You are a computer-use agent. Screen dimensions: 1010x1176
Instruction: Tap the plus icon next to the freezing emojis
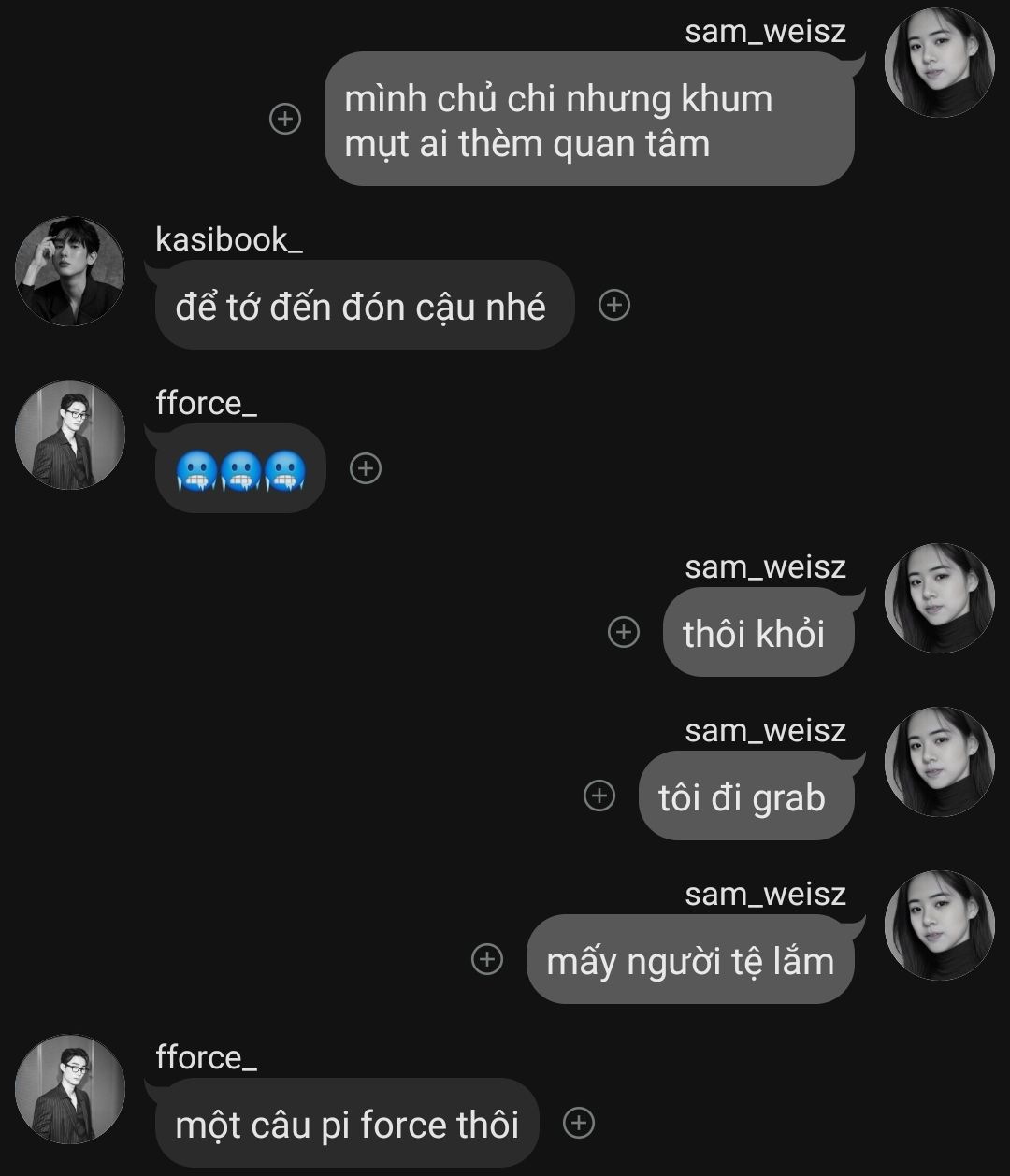point(366,468)
